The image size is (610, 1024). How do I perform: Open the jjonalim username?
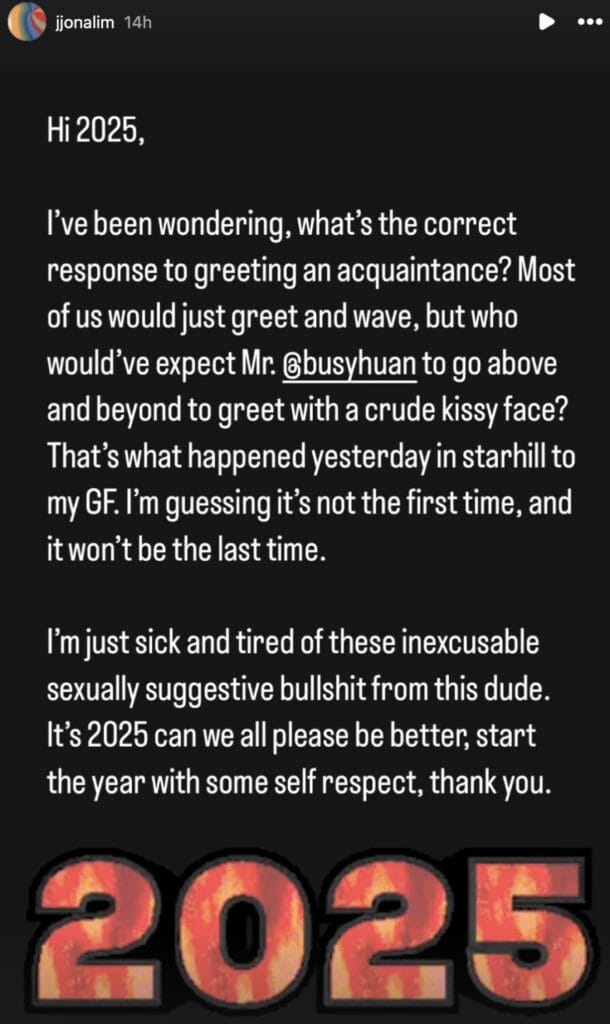[x=85, y=22]
